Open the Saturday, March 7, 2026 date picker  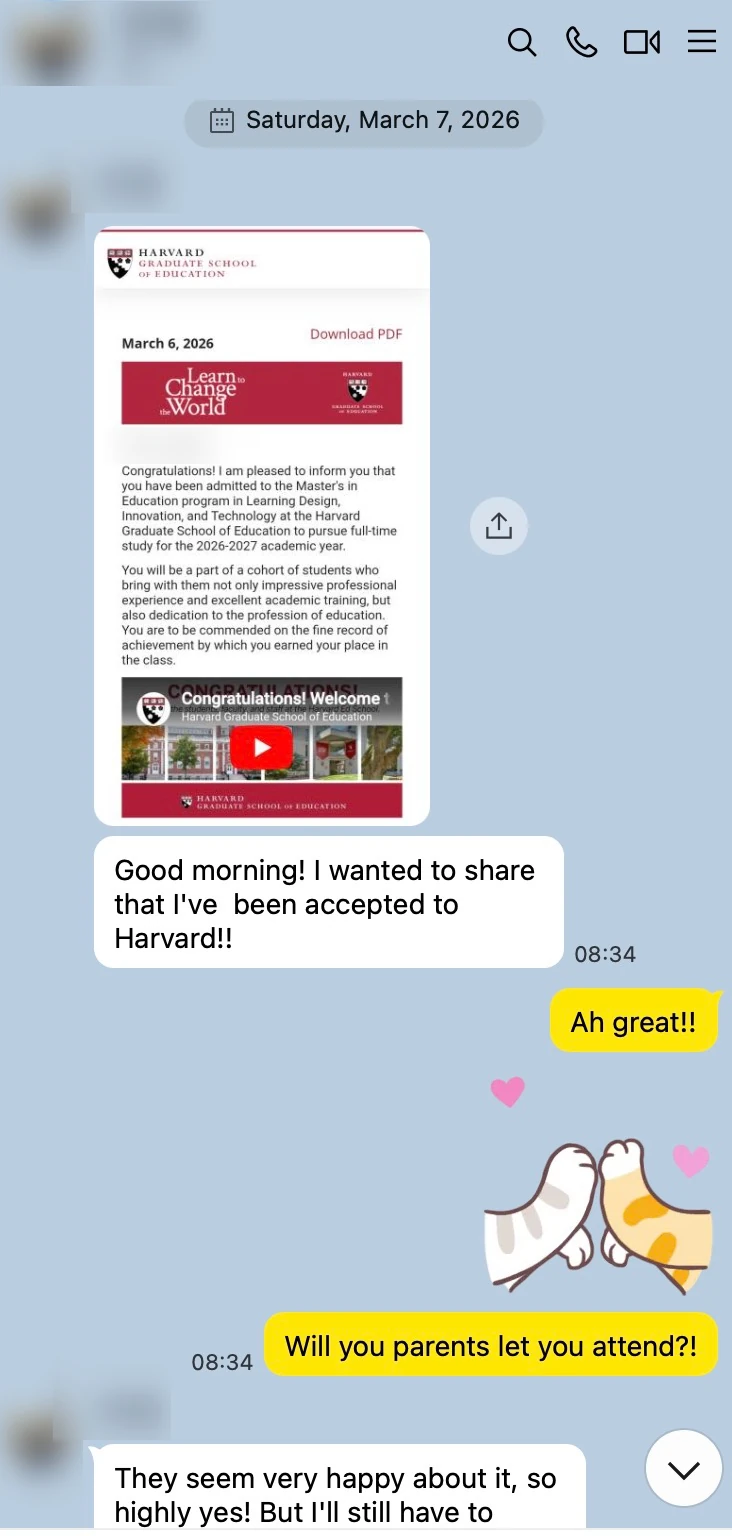click(364, 121)
